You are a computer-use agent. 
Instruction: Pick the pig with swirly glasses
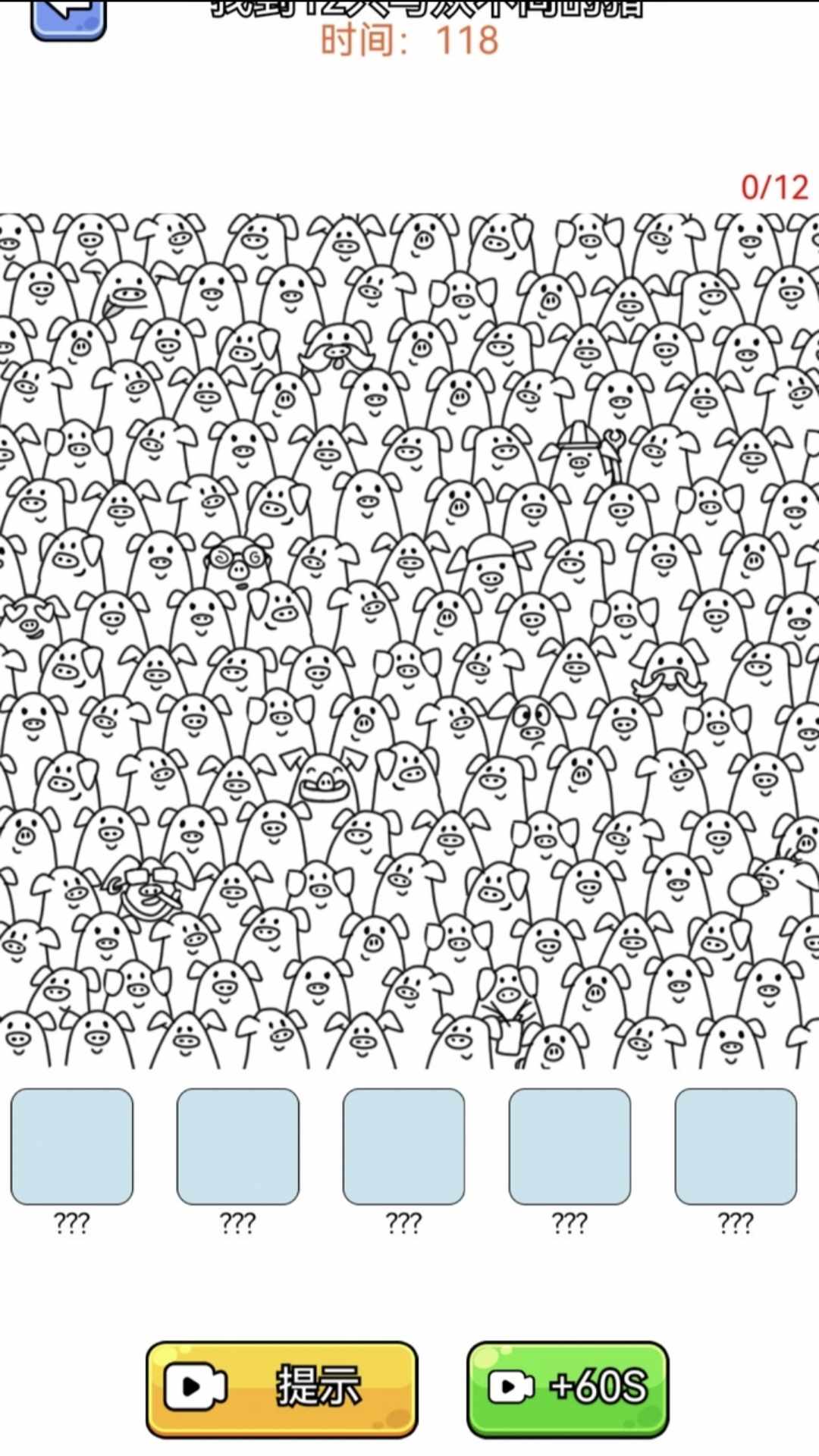click(238, 563)
